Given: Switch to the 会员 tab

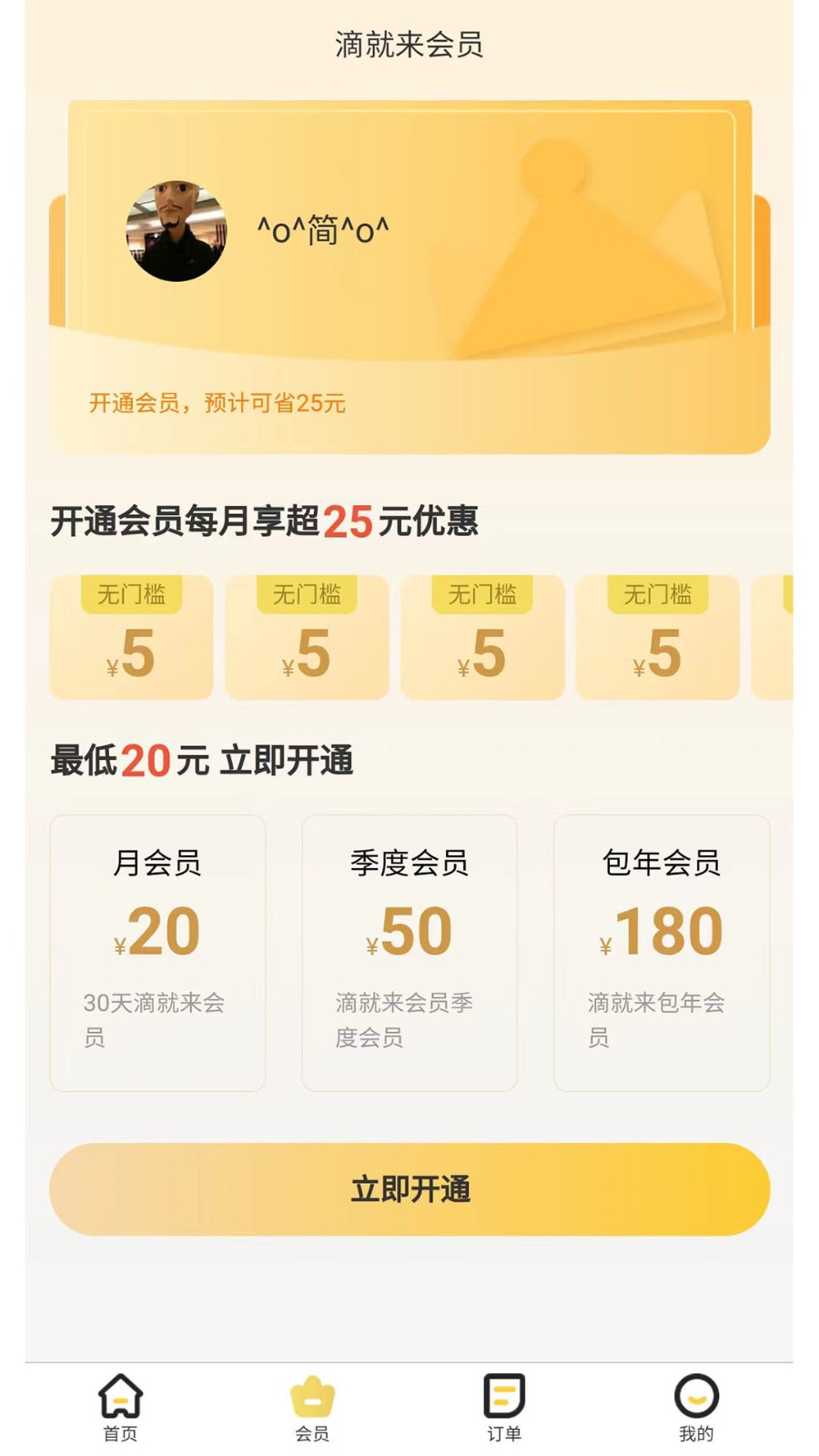Looking at the screenshot, I should click(x=312, y=1407).
